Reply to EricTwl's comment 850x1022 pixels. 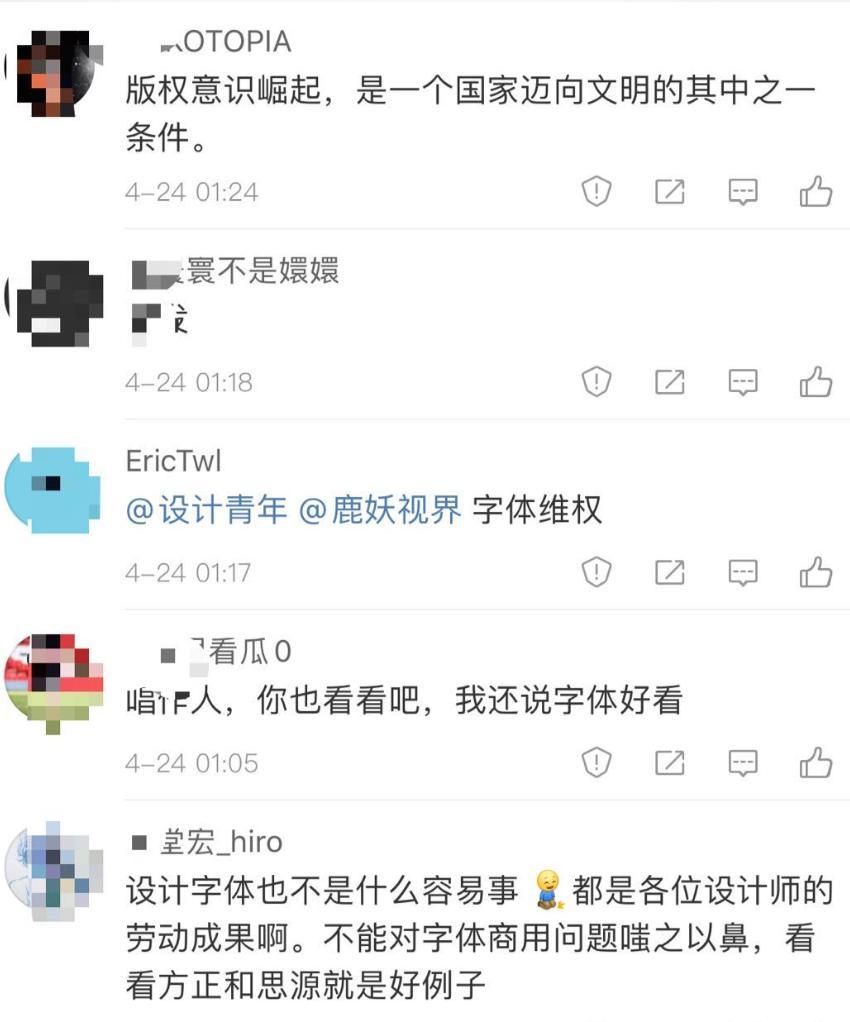point(742,572)
